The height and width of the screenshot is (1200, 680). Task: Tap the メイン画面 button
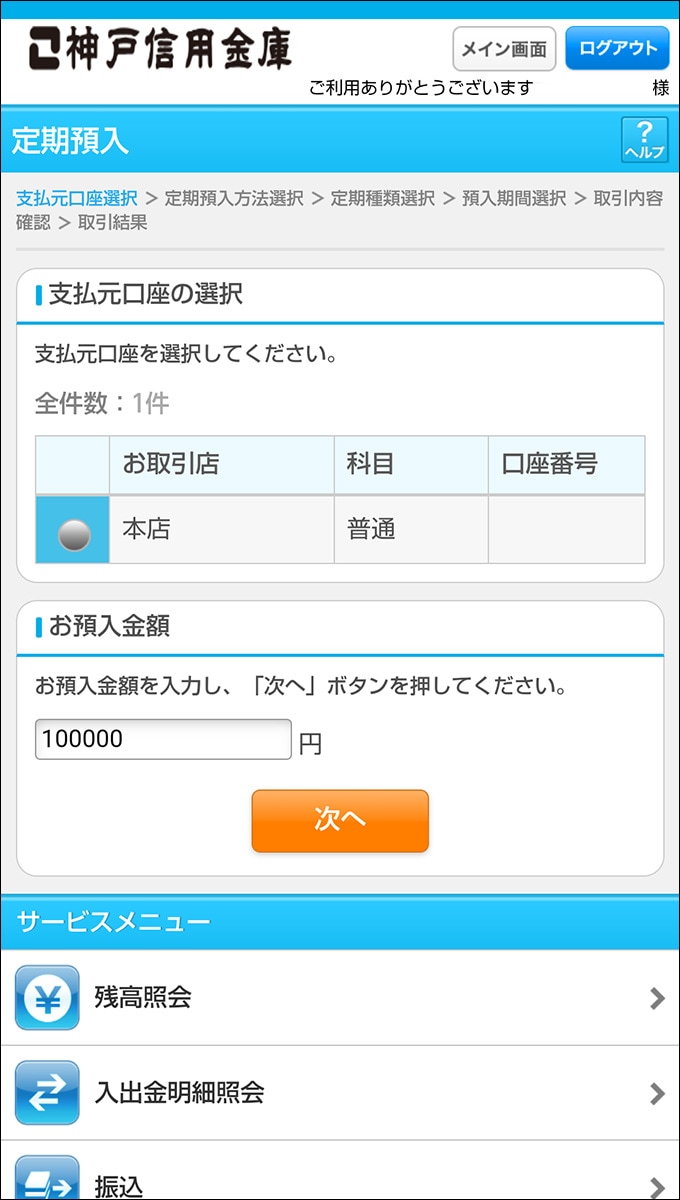tap(504, 48)
